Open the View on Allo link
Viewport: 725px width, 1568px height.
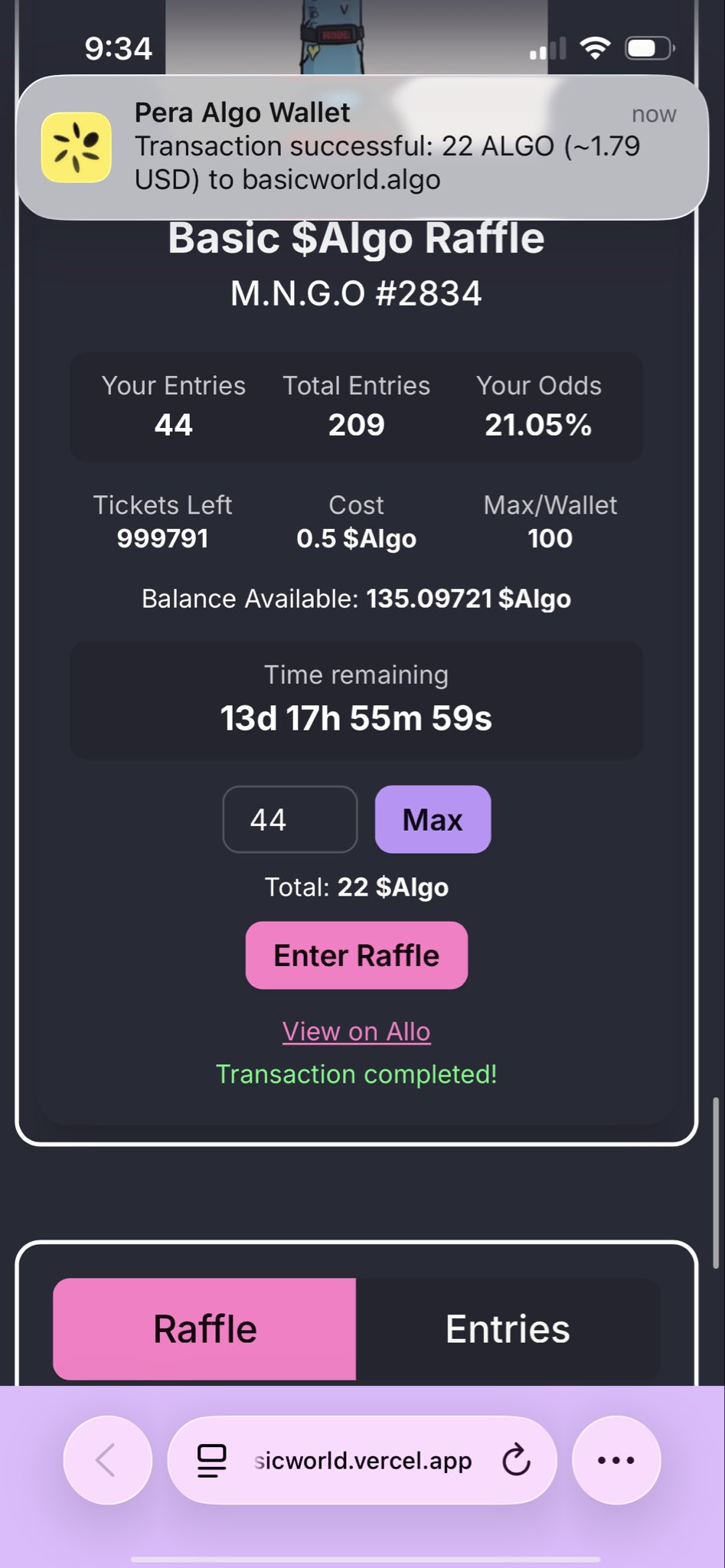pos(356,1031)
